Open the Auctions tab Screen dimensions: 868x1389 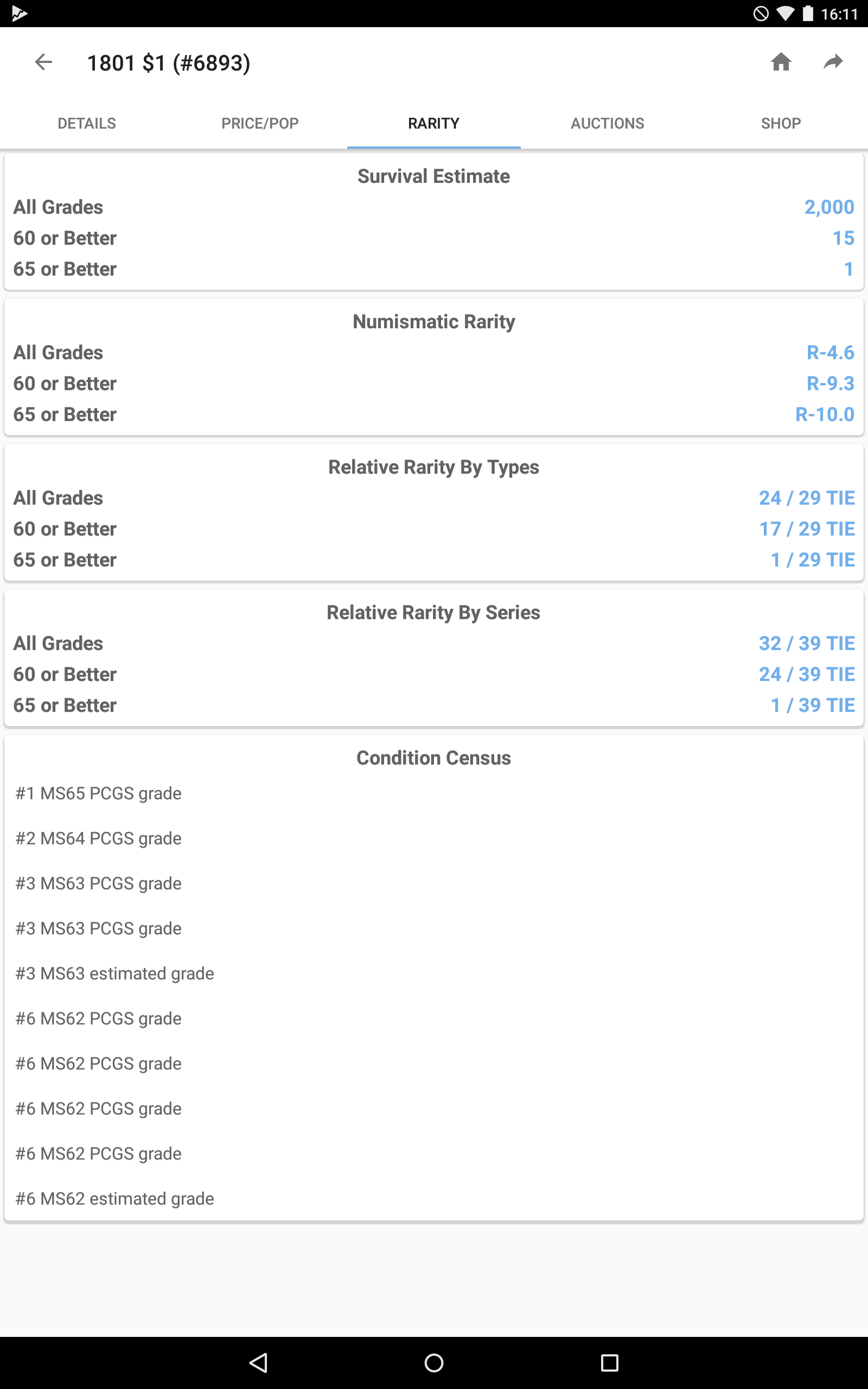pos(608,123)
